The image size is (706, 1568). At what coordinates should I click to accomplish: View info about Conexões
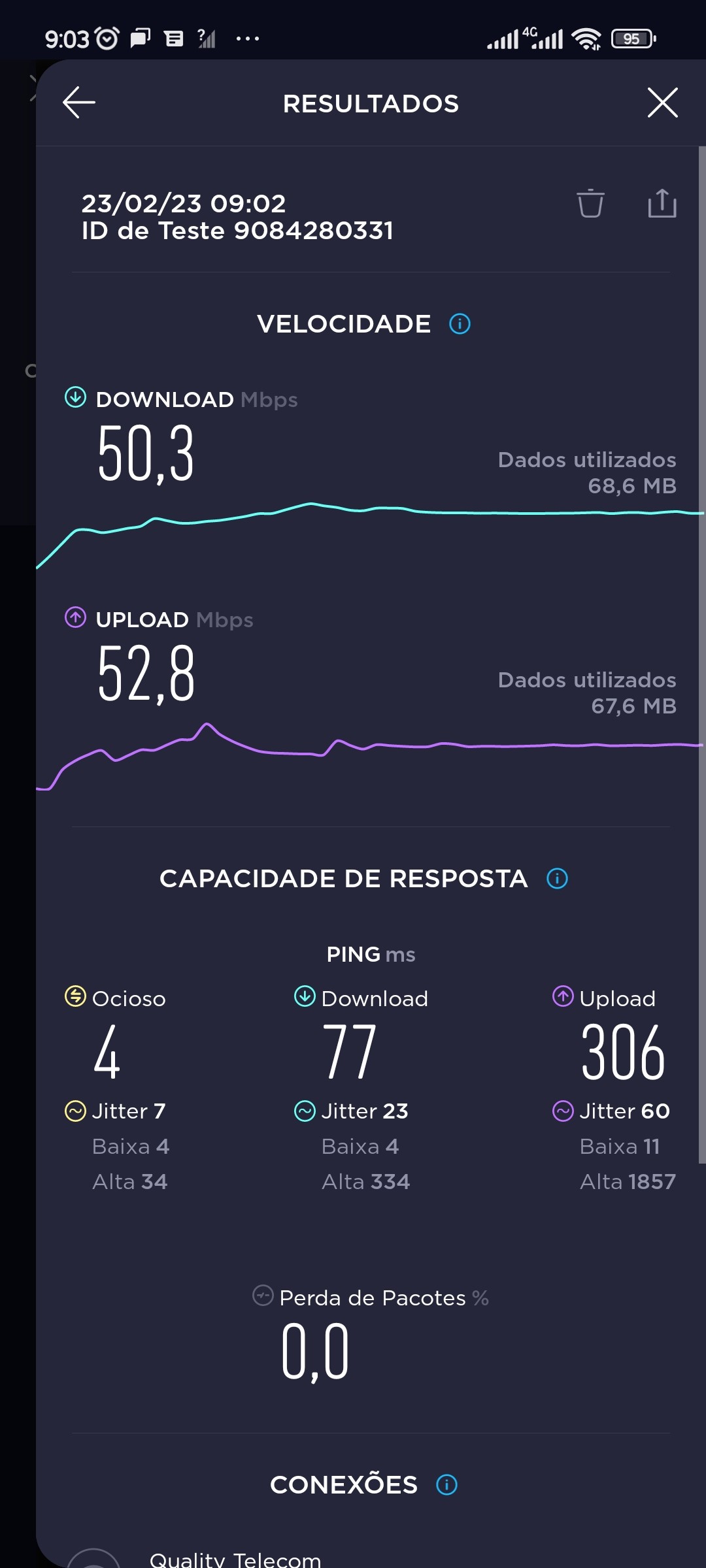(446, 1484)
